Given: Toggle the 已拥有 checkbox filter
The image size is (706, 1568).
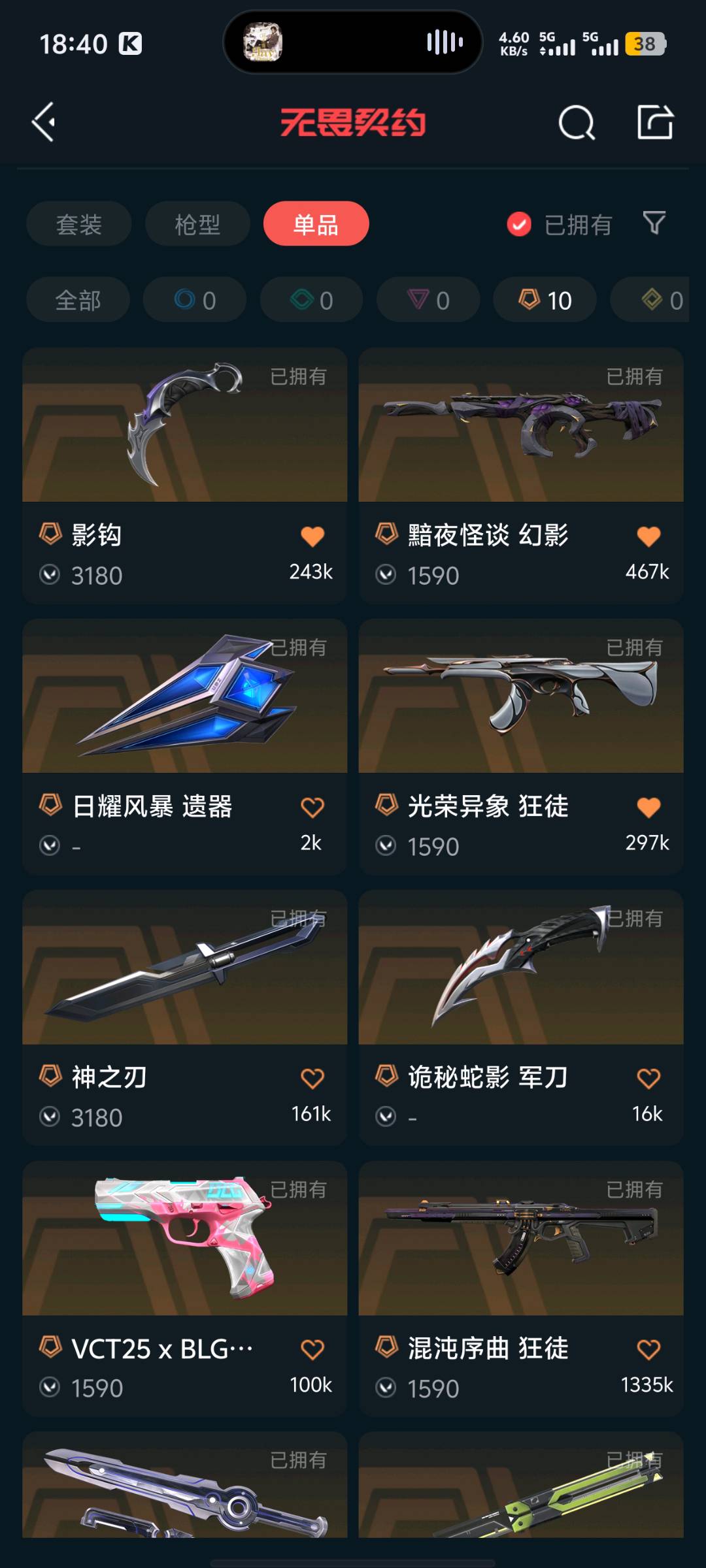Looking at the screenshot, I should (x=519, y=224).
